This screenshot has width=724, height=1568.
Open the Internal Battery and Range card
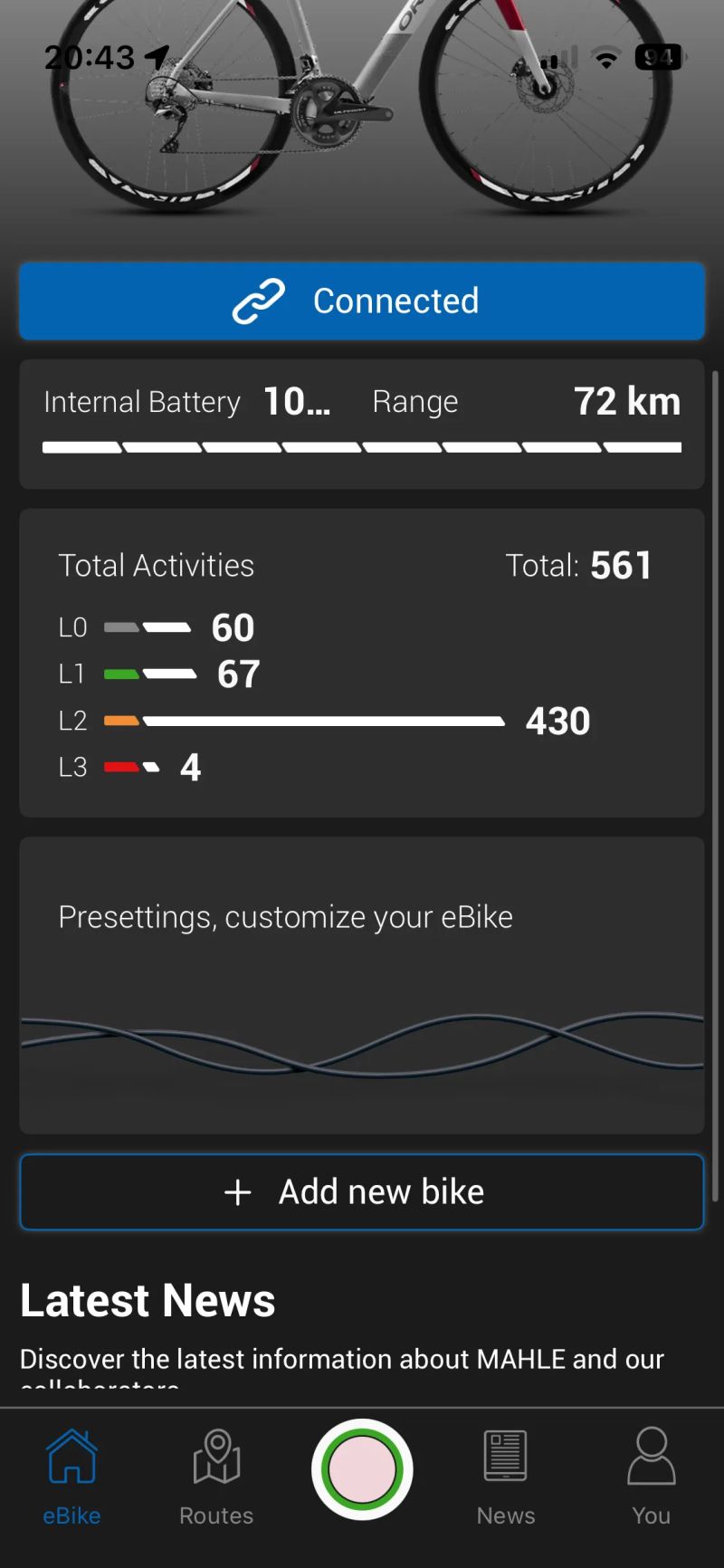coord(362,424)
